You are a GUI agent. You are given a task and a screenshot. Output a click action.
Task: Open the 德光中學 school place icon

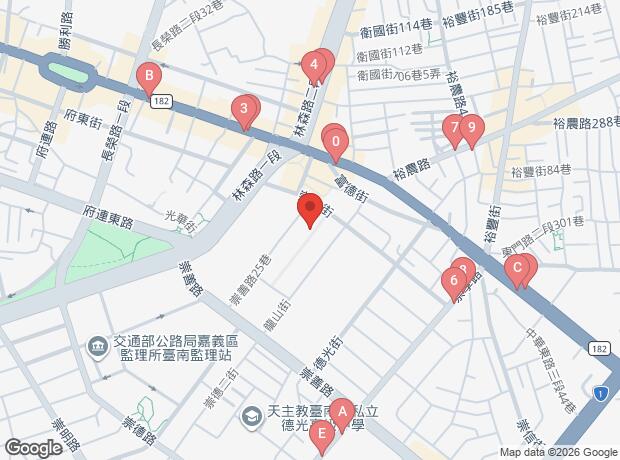click(x=252, y=418)
